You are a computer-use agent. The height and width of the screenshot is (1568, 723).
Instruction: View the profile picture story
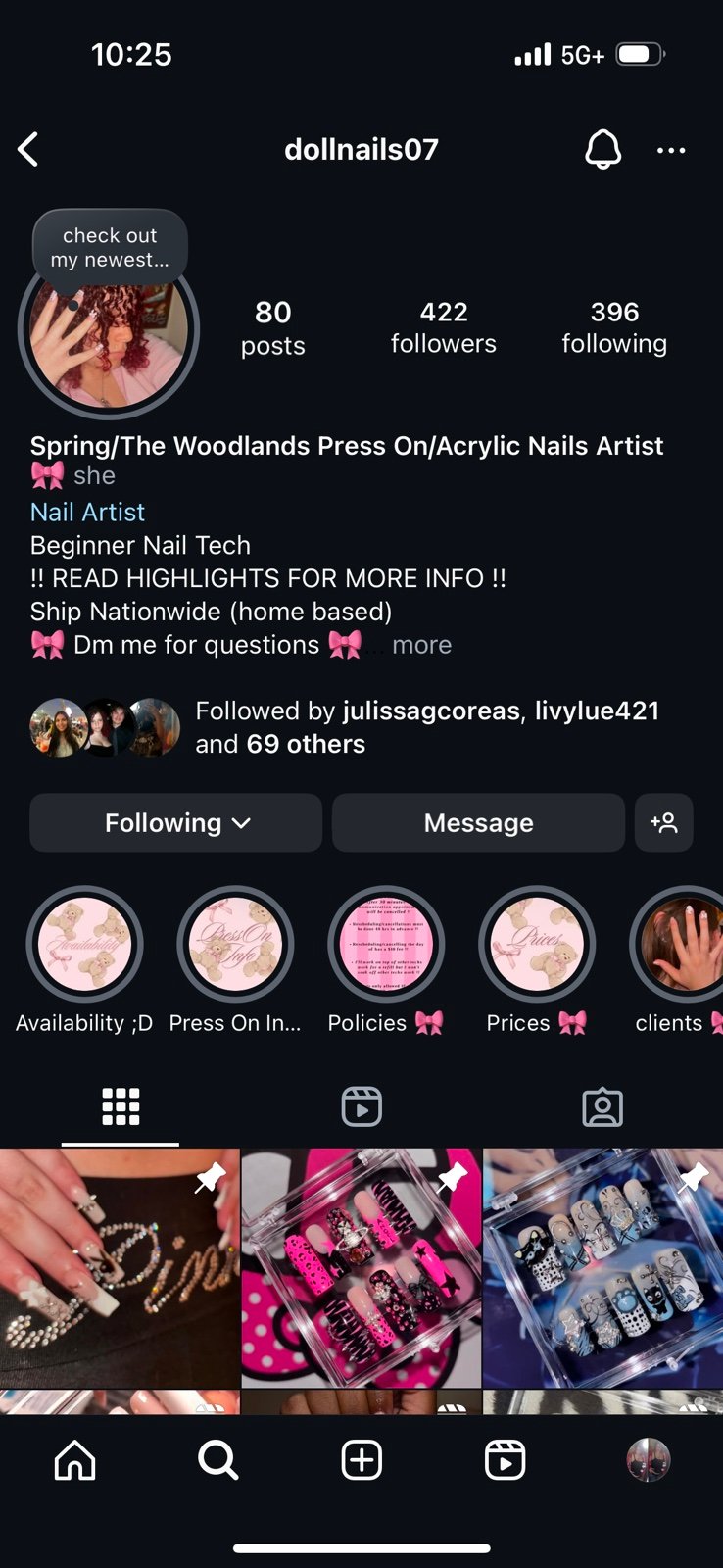tap(109, 329)
